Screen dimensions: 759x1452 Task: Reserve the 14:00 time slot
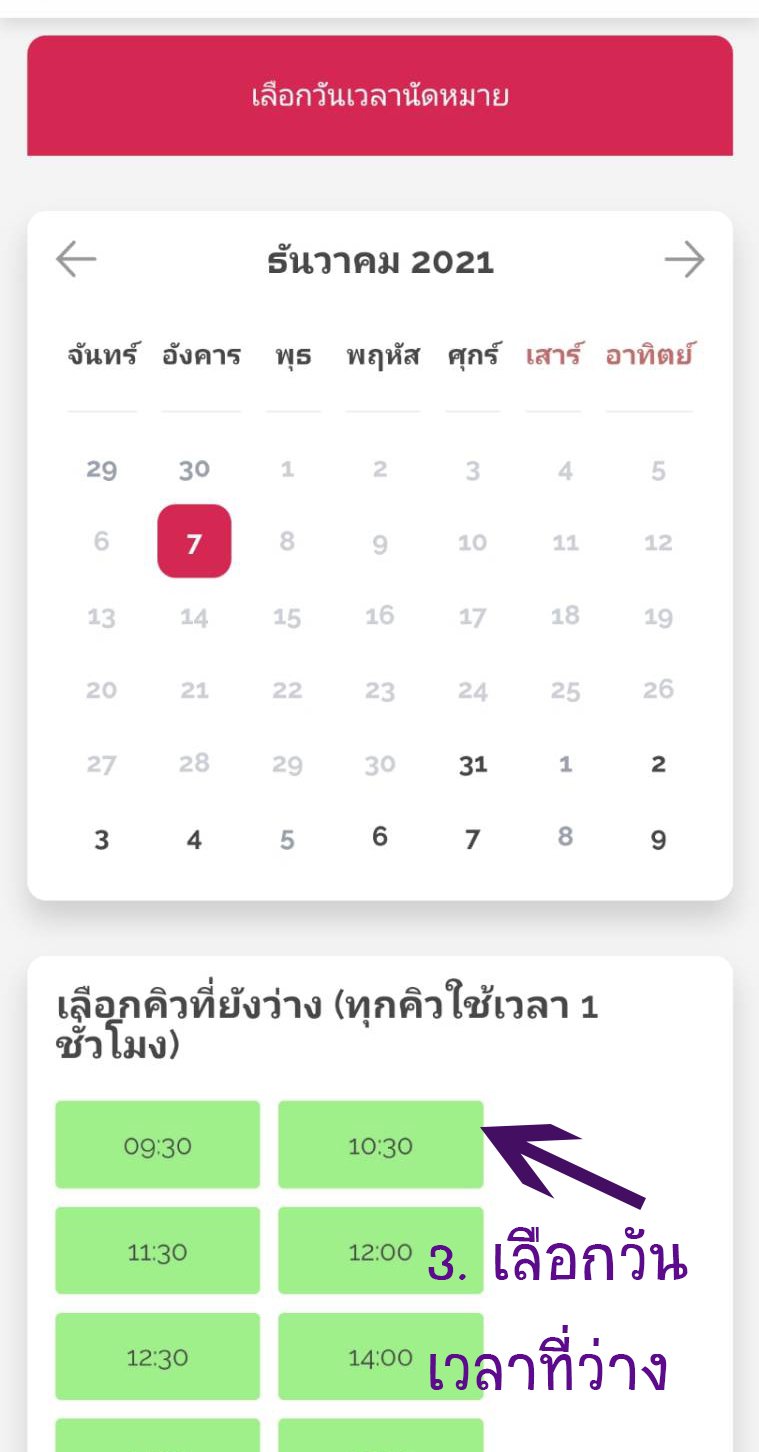[380, 1358]
